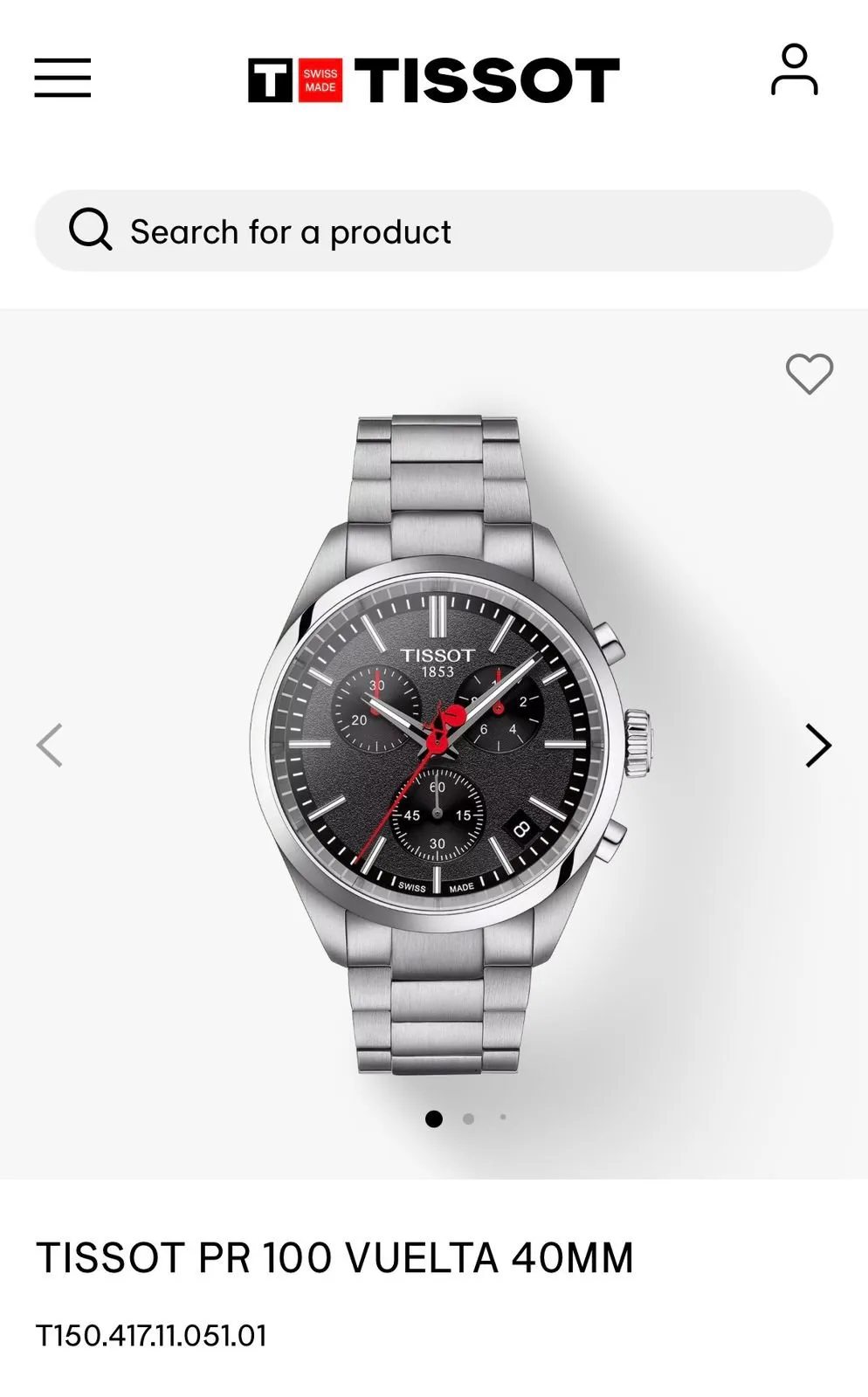Screen dimensions: 868x1397
Task: Go to the Tissot home logo
Action: [433, 80]
